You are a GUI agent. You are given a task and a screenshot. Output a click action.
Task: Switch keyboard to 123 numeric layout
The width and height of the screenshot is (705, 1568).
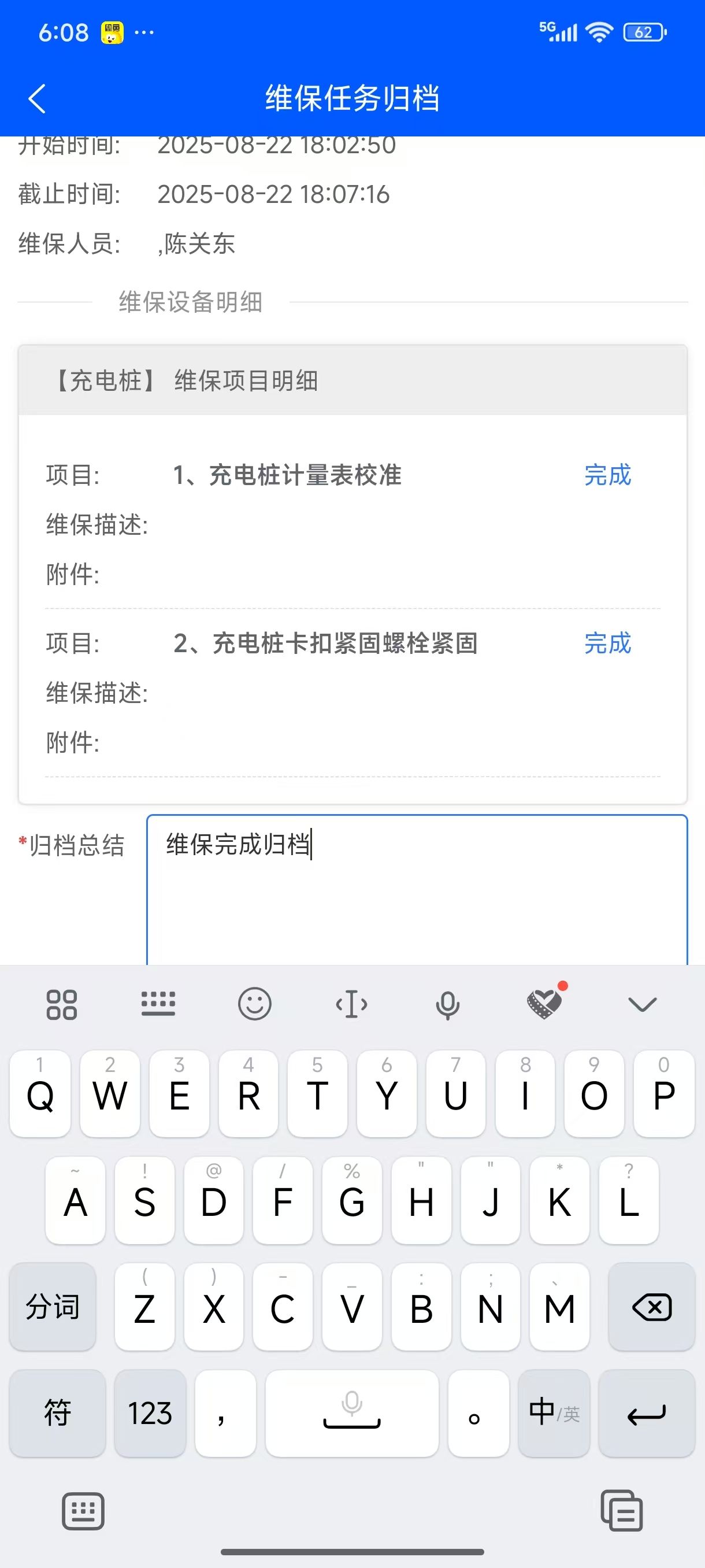(150, 1413)
